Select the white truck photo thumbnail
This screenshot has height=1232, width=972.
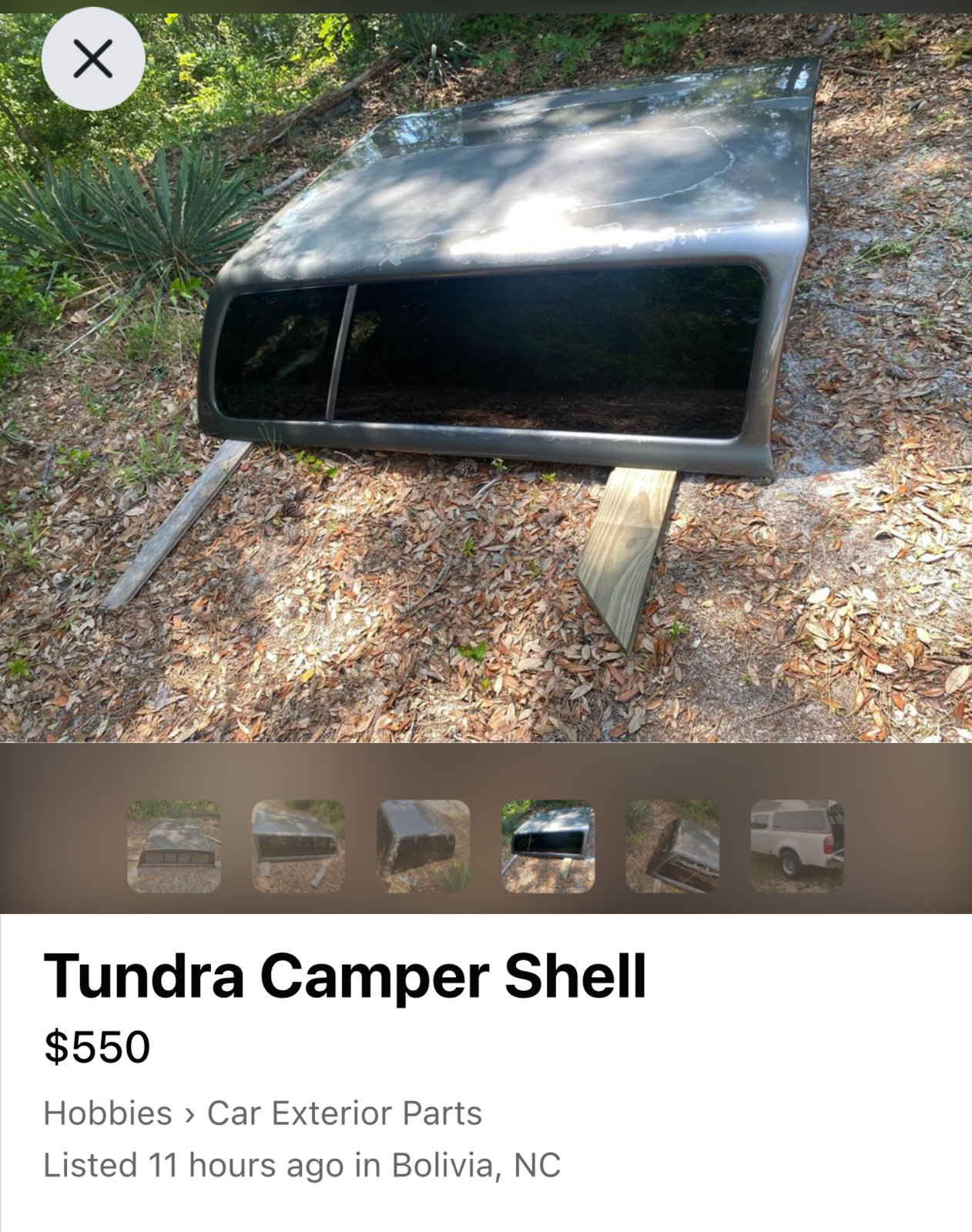[x=797, y=846]
